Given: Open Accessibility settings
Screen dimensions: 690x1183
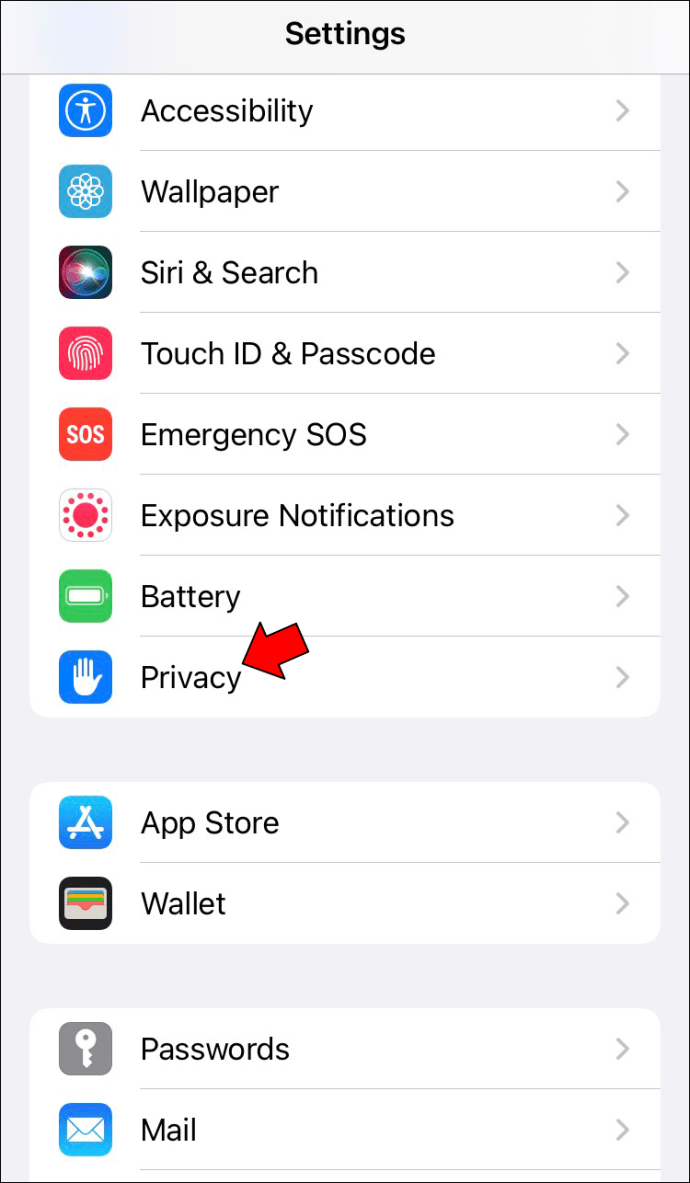Looking at the screenshot, I should (345, 112).
